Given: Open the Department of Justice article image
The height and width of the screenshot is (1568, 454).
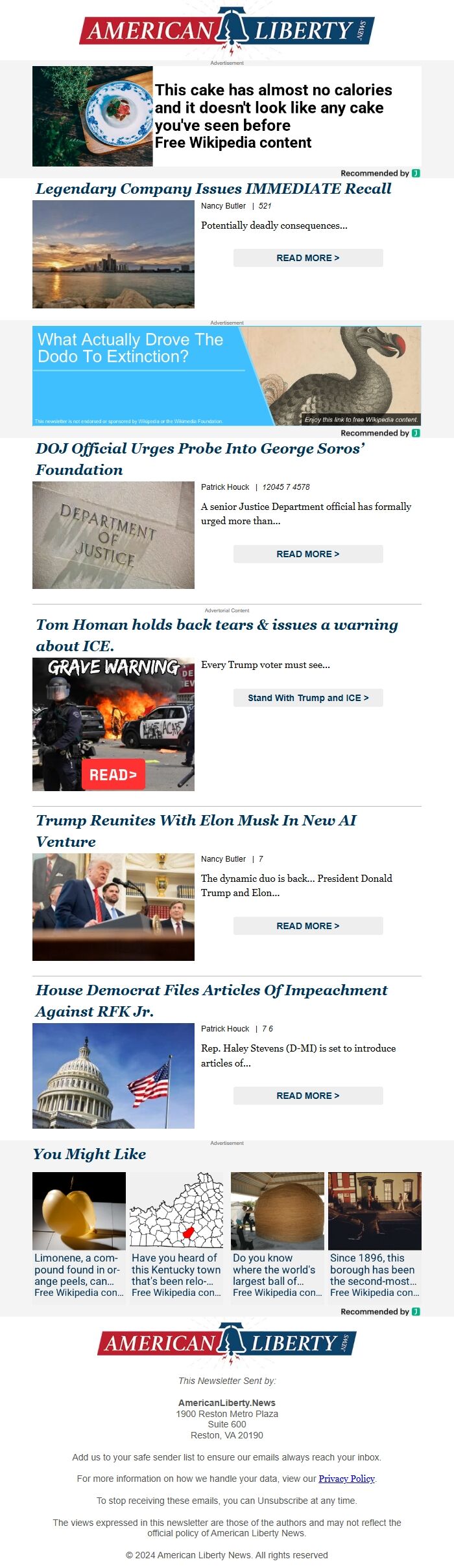Looking at the screenshot, I should tap(113, 535).
